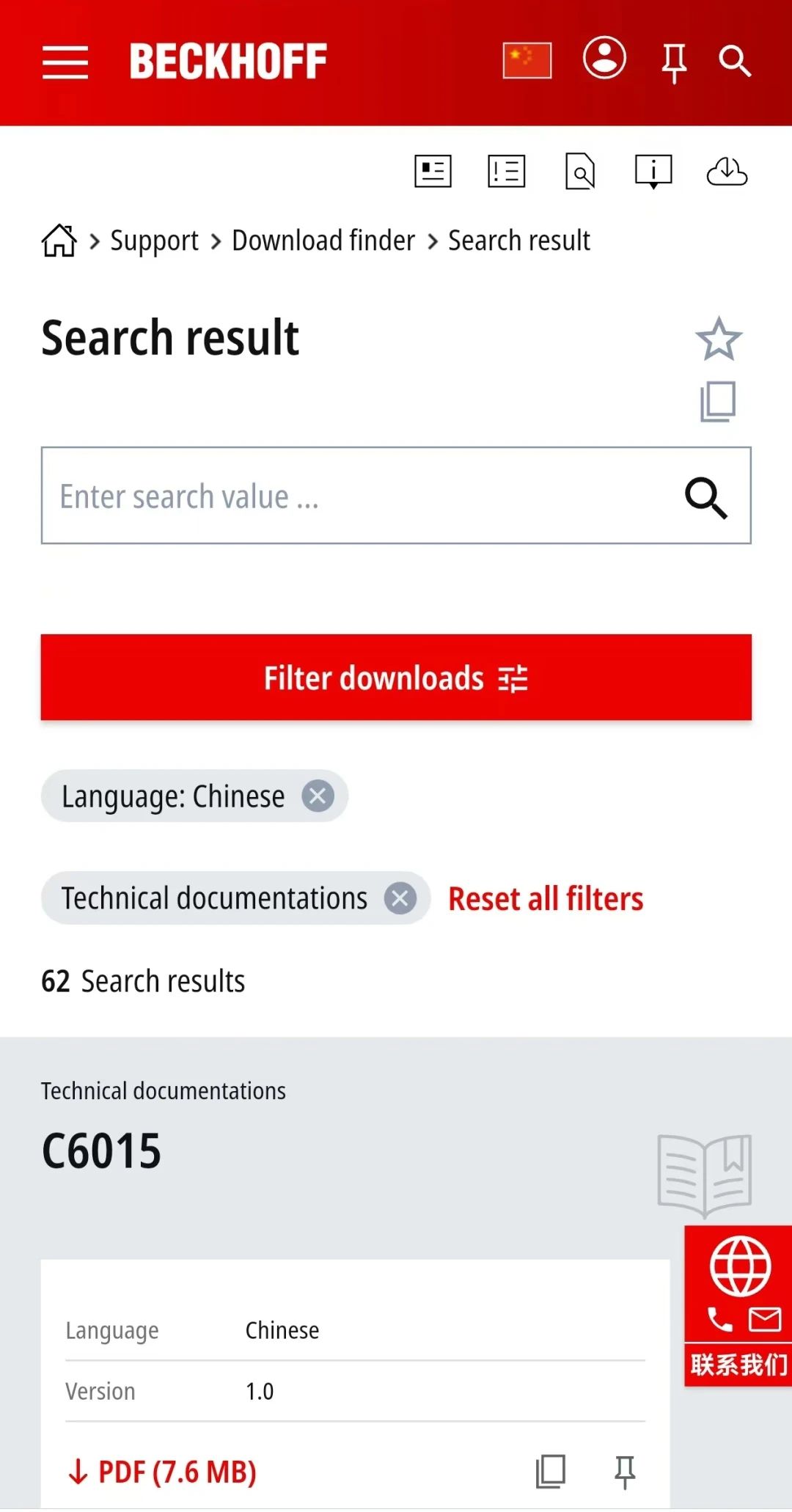Open the pin list in header
The width and height of the screenshot is (792, 1512).
click(x=674, y=62)
